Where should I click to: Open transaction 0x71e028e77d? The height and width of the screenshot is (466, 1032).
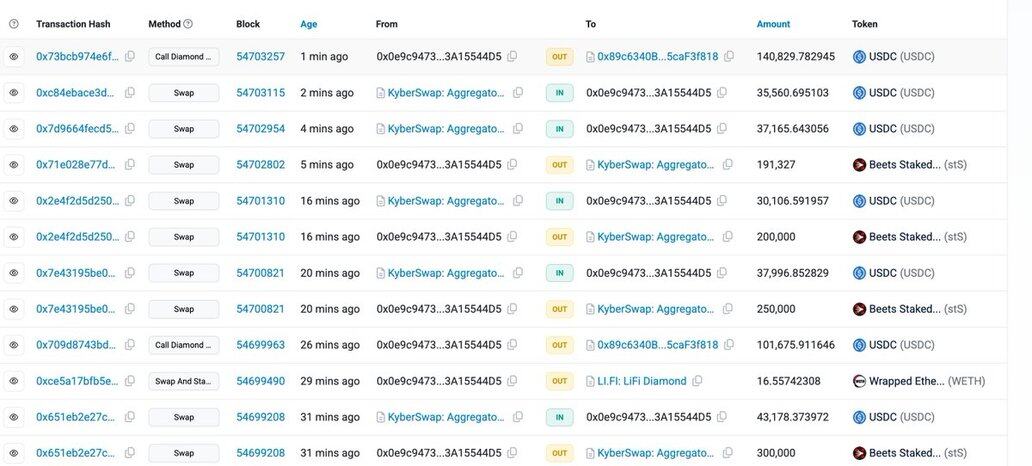(x=77, y=165)
